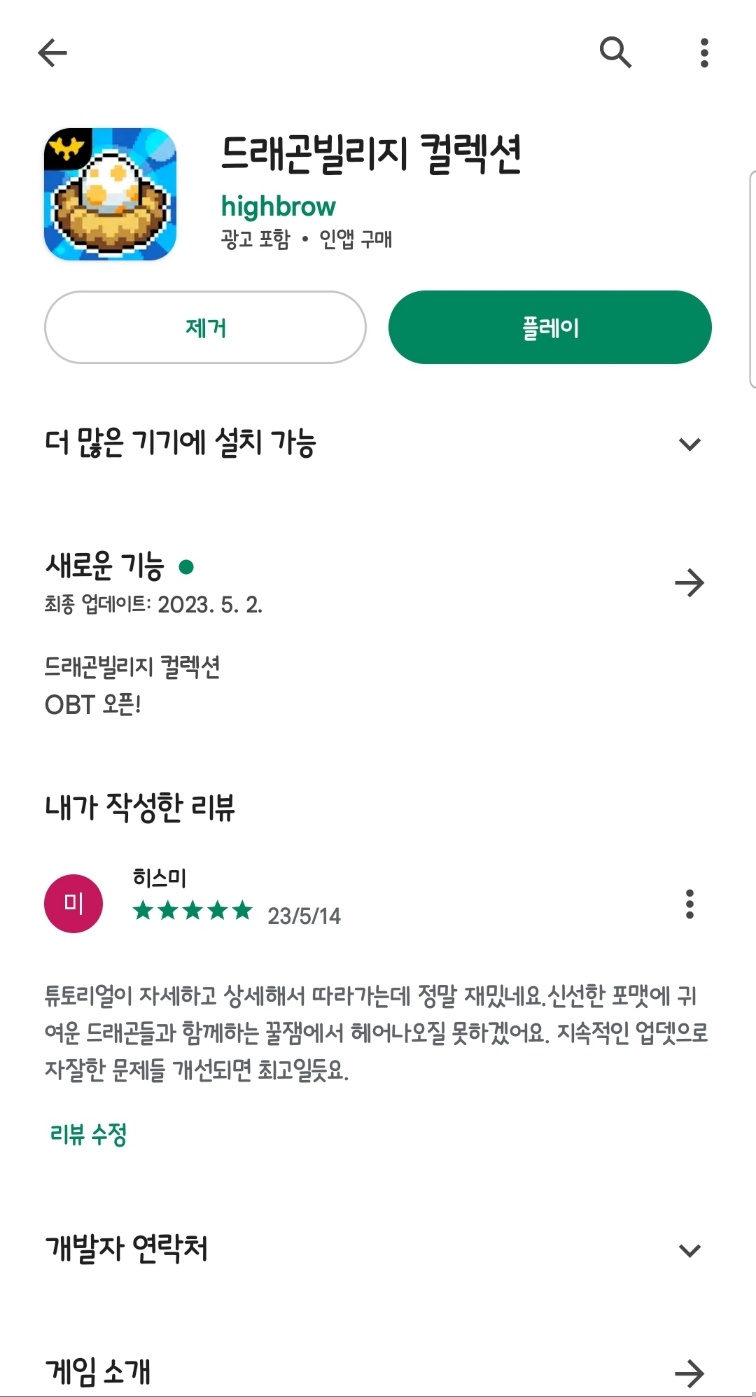
Task: Tap the 제거 button to uninstall
Action: [205, 328]
